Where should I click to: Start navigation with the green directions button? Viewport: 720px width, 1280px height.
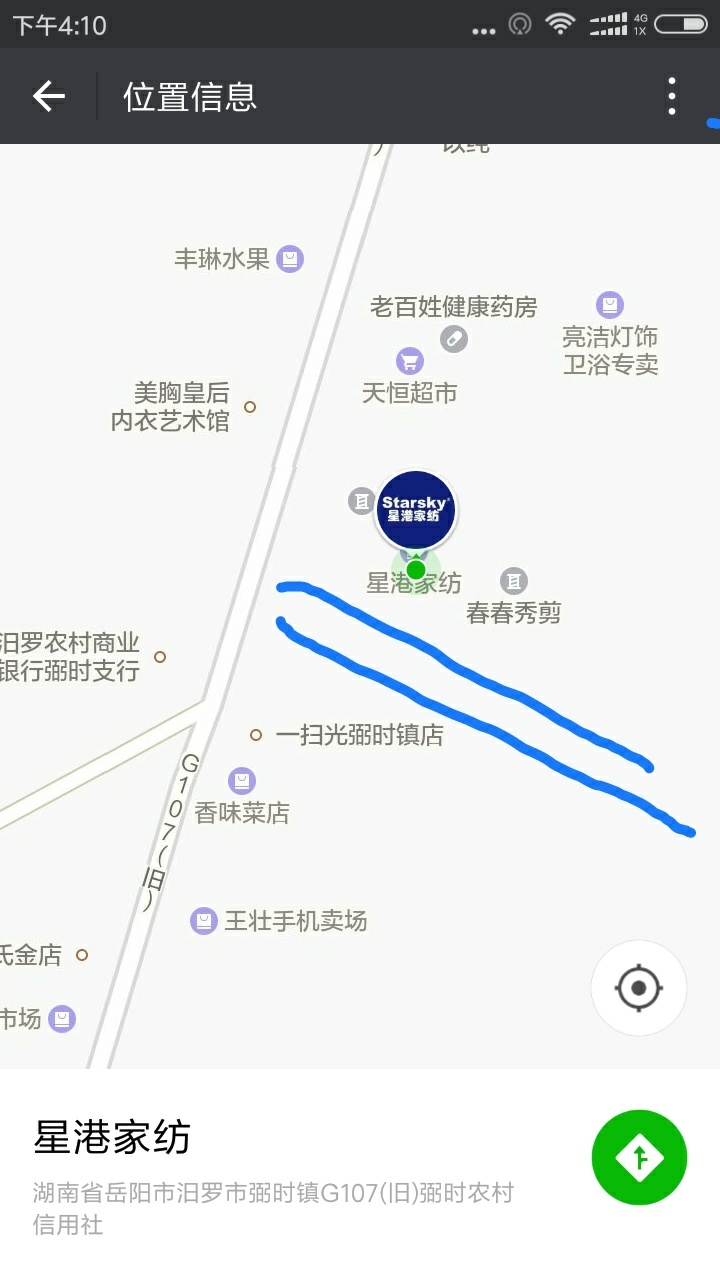click(x=639, y=1157)
